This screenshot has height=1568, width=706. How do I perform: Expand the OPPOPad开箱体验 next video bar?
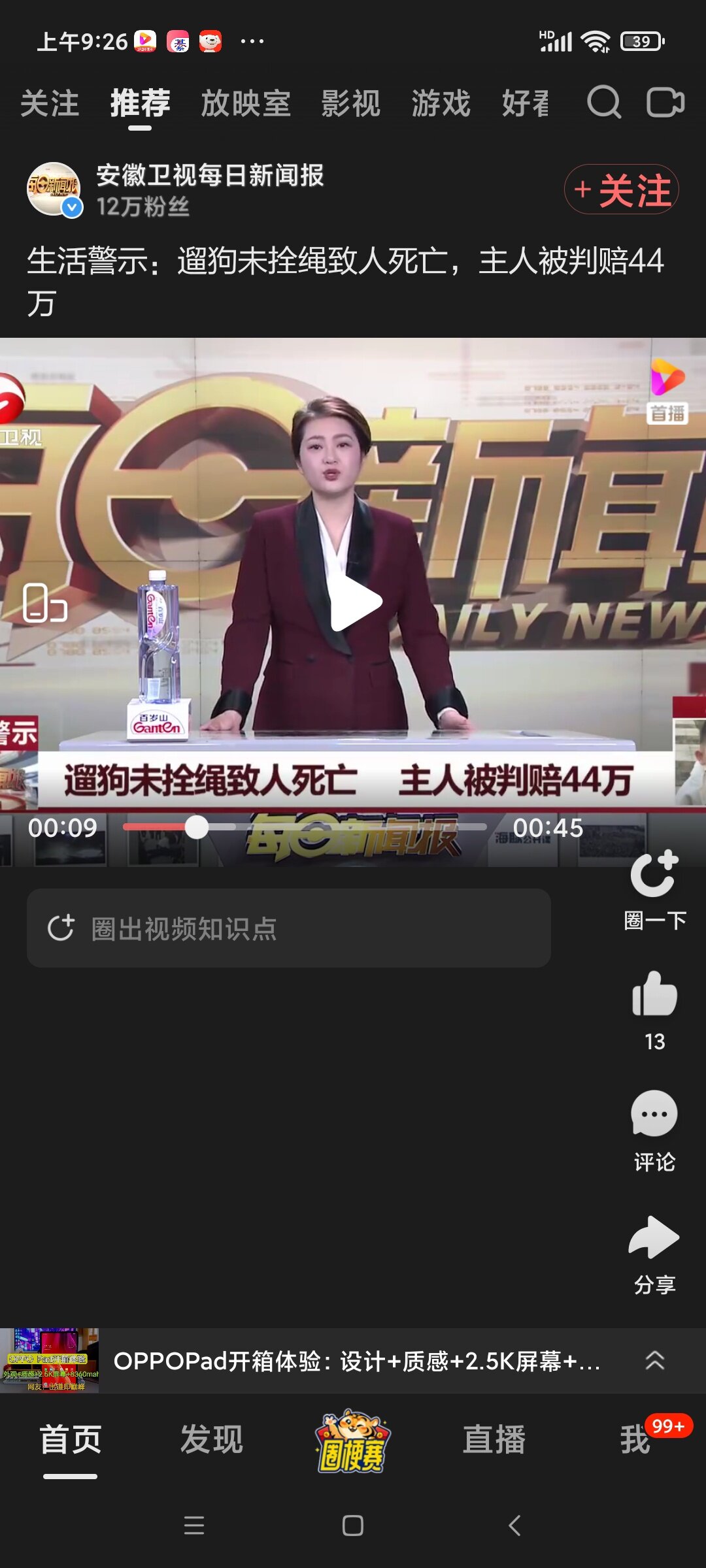click(x=654, y=1361)
